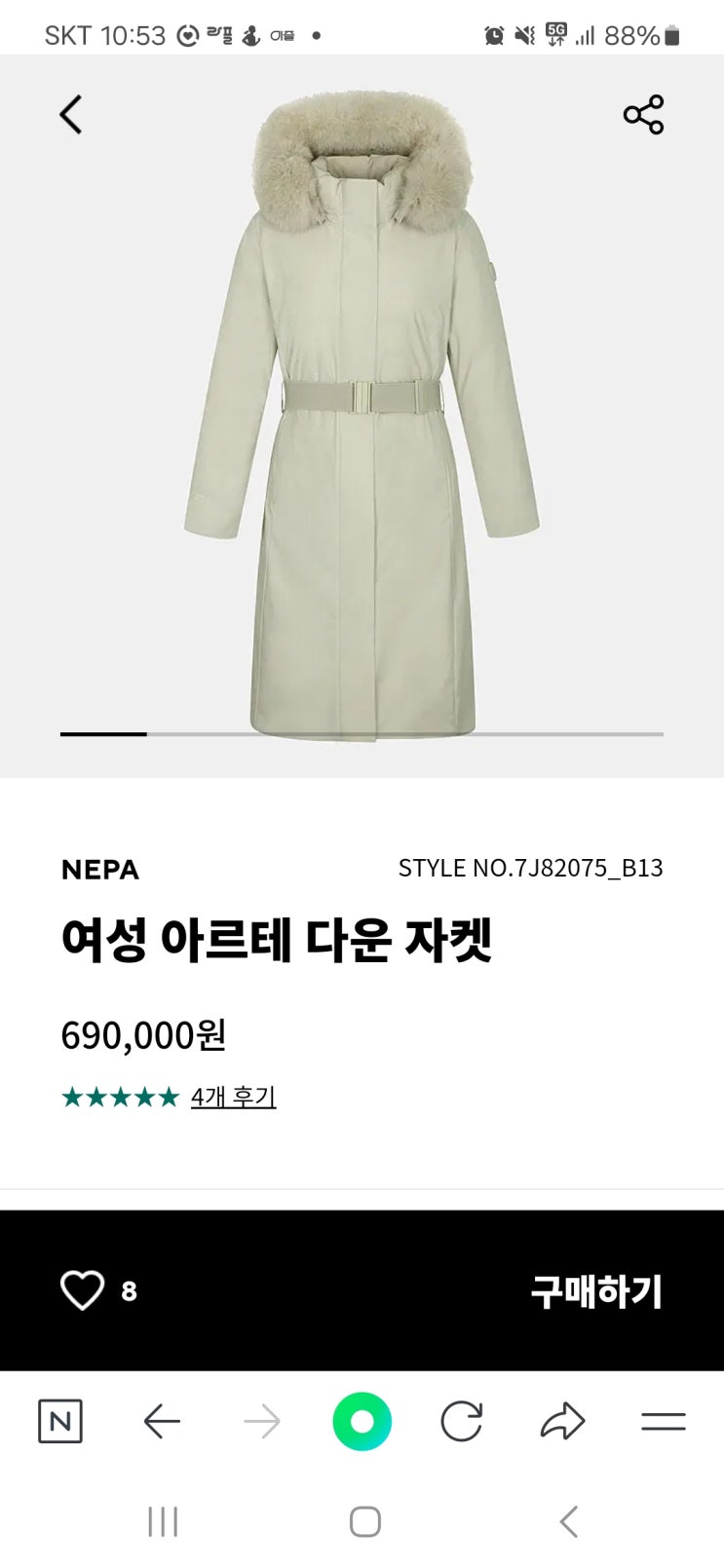The height and width of the screenshot is (1568, 724).
Task: Open recent apps from the navigation bar
Action: click(x=163, y=1521)
